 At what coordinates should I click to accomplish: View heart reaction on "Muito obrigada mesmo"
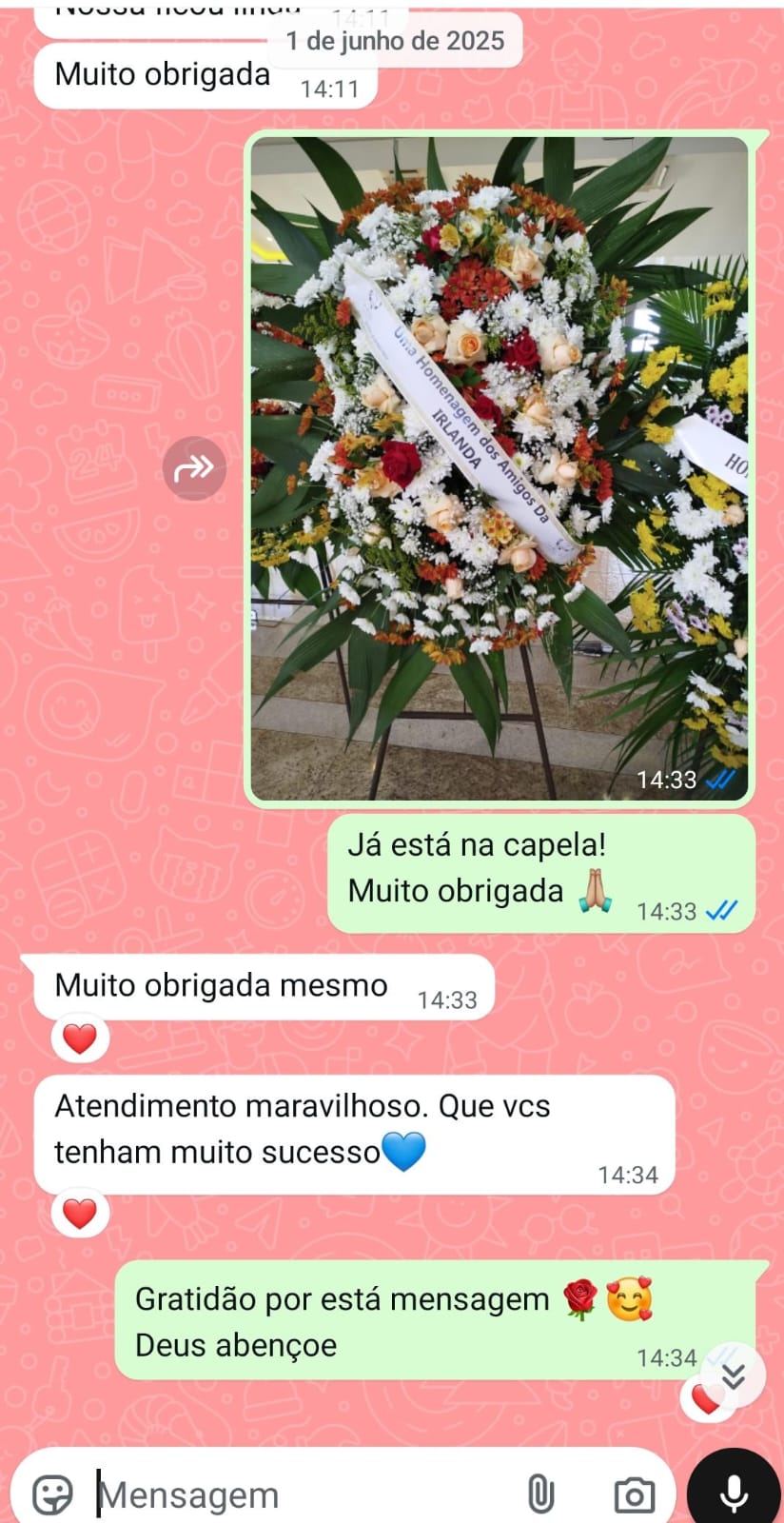[x=80, y=1038]
